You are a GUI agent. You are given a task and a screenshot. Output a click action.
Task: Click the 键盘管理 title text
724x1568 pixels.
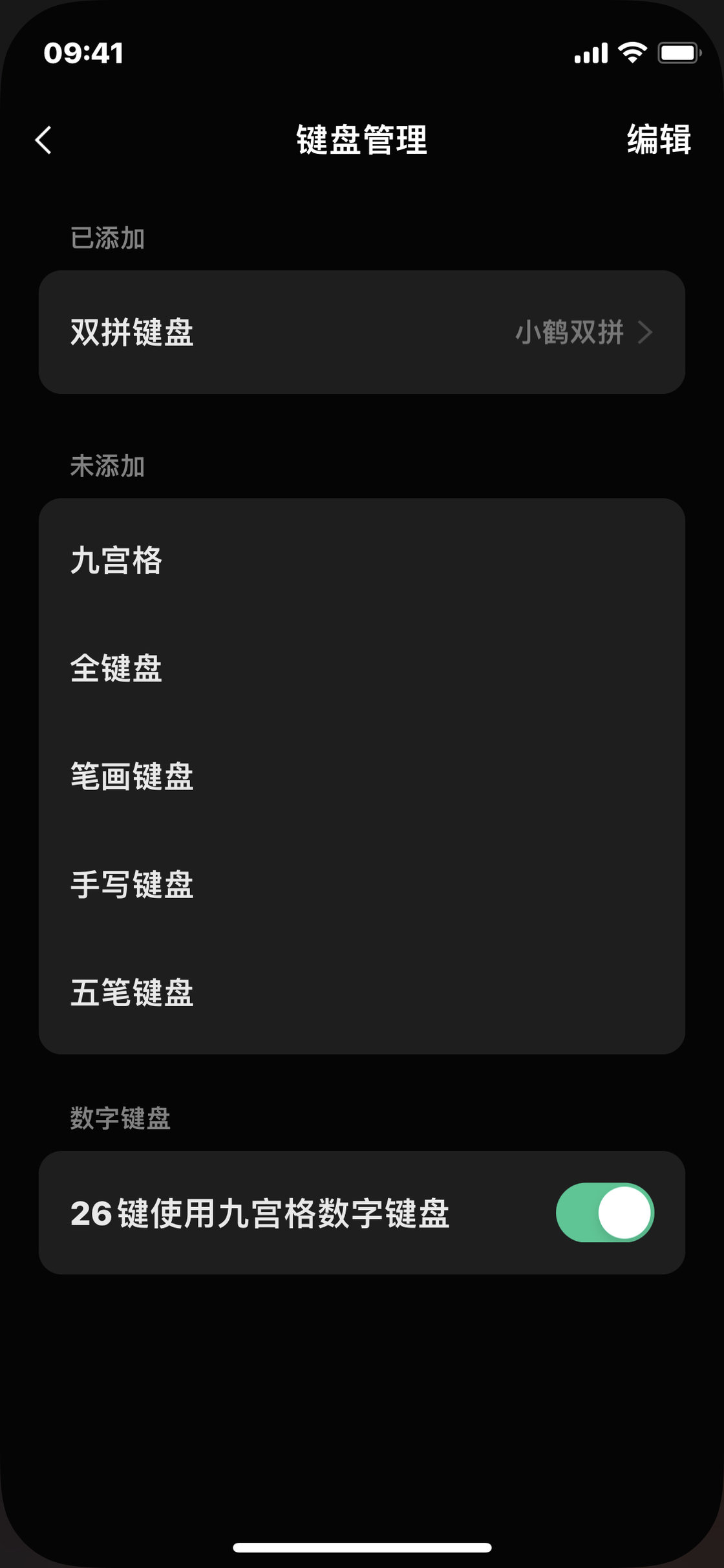pos(362,141)
